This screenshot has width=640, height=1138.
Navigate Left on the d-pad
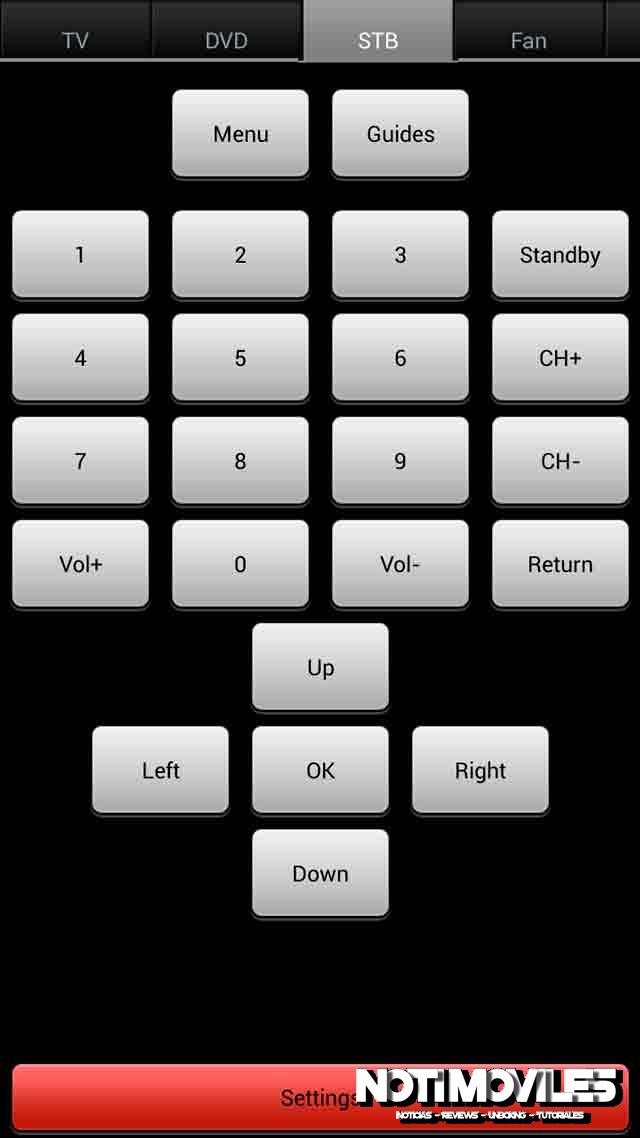160,770
